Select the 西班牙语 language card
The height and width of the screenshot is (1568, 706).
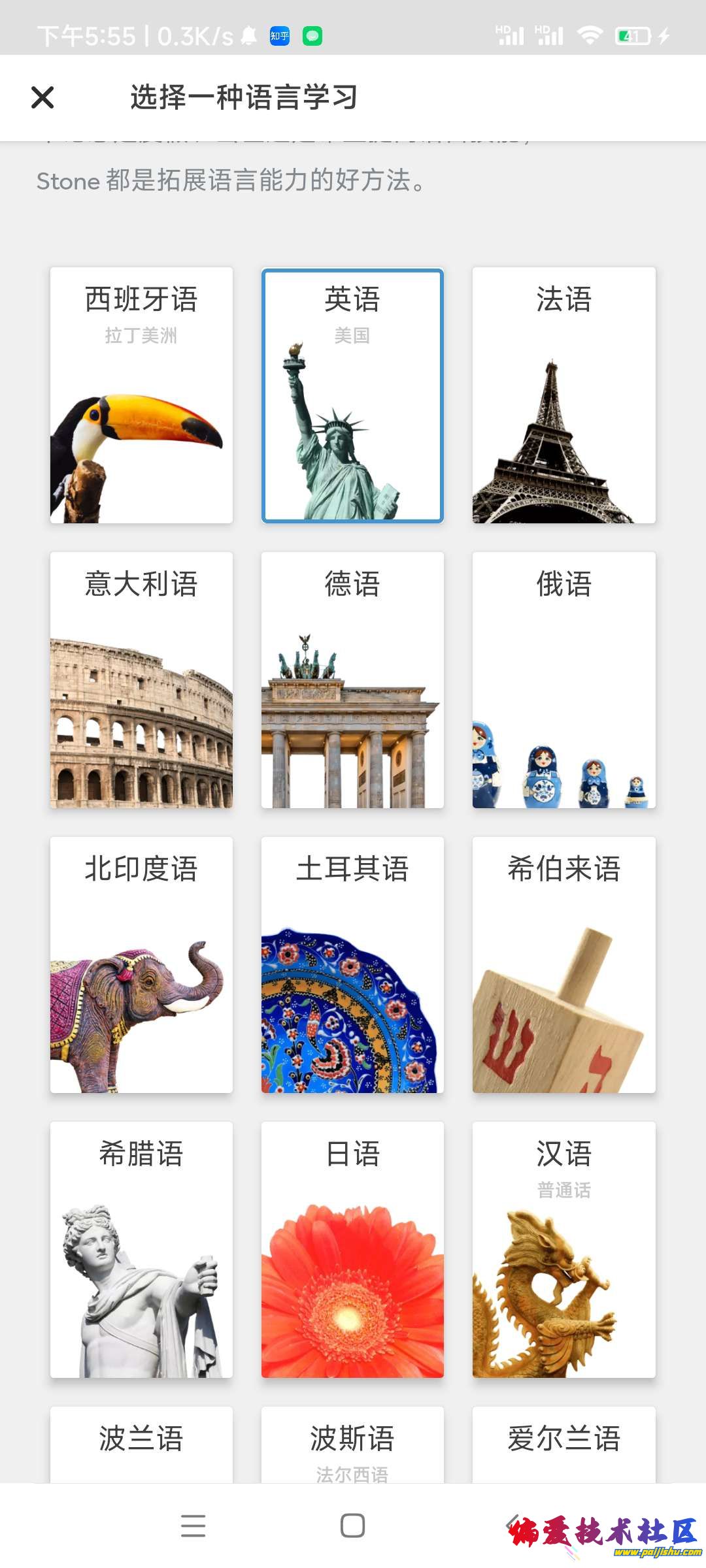(141, 395)
